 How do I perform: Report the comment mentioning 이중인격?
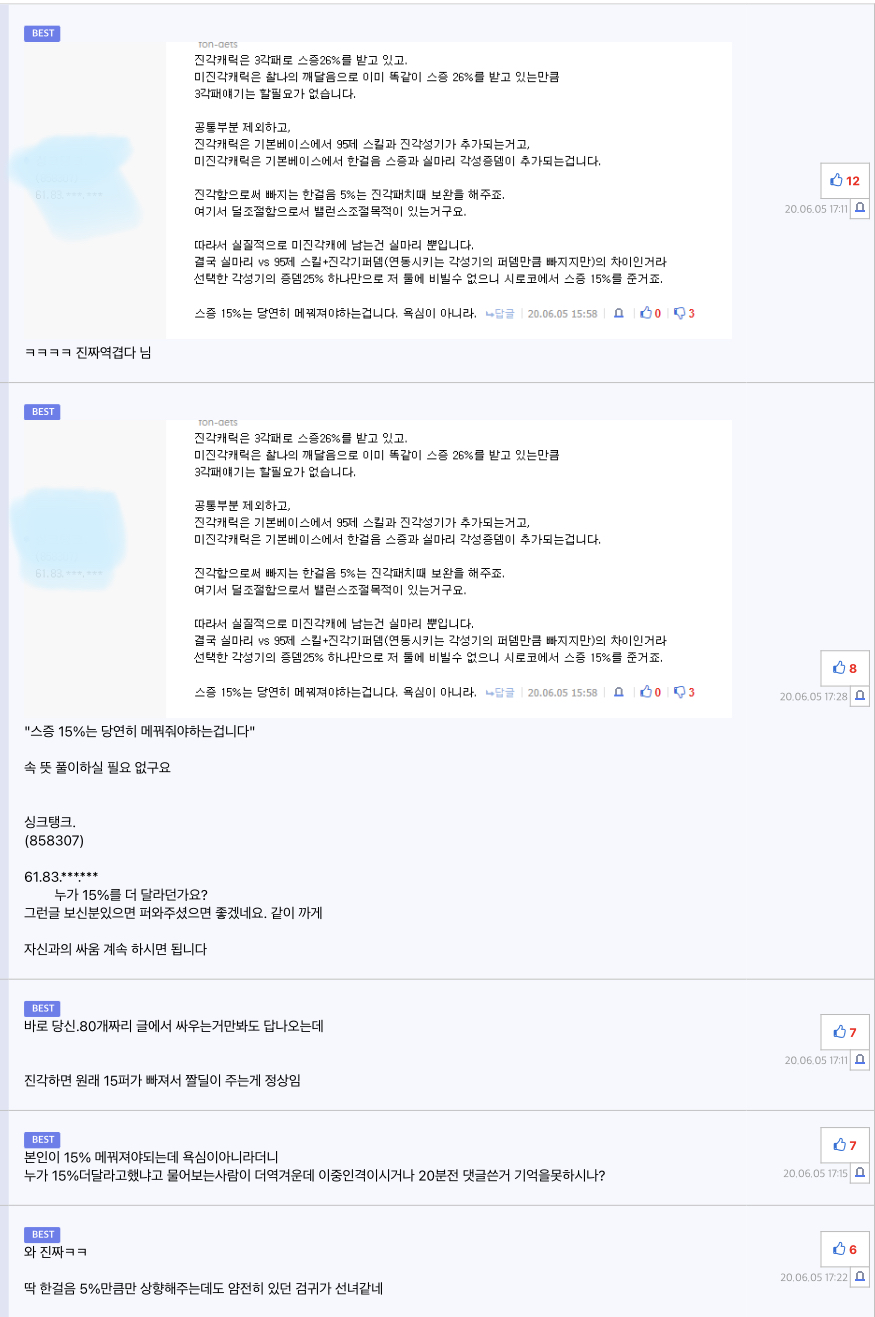(859, 1173)
